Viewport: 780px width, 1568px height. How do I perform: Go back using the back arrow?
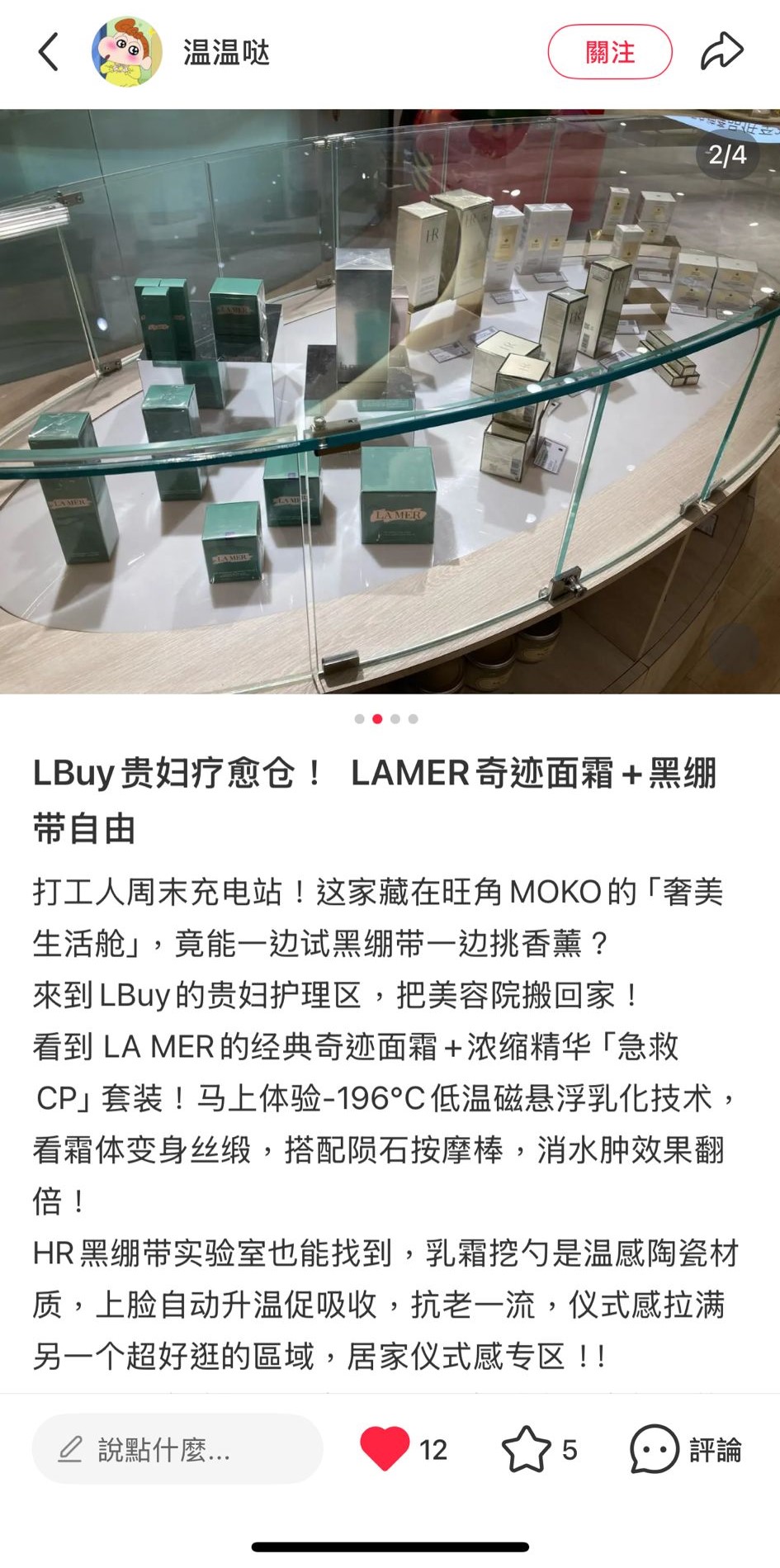click(x=49, y=52)
